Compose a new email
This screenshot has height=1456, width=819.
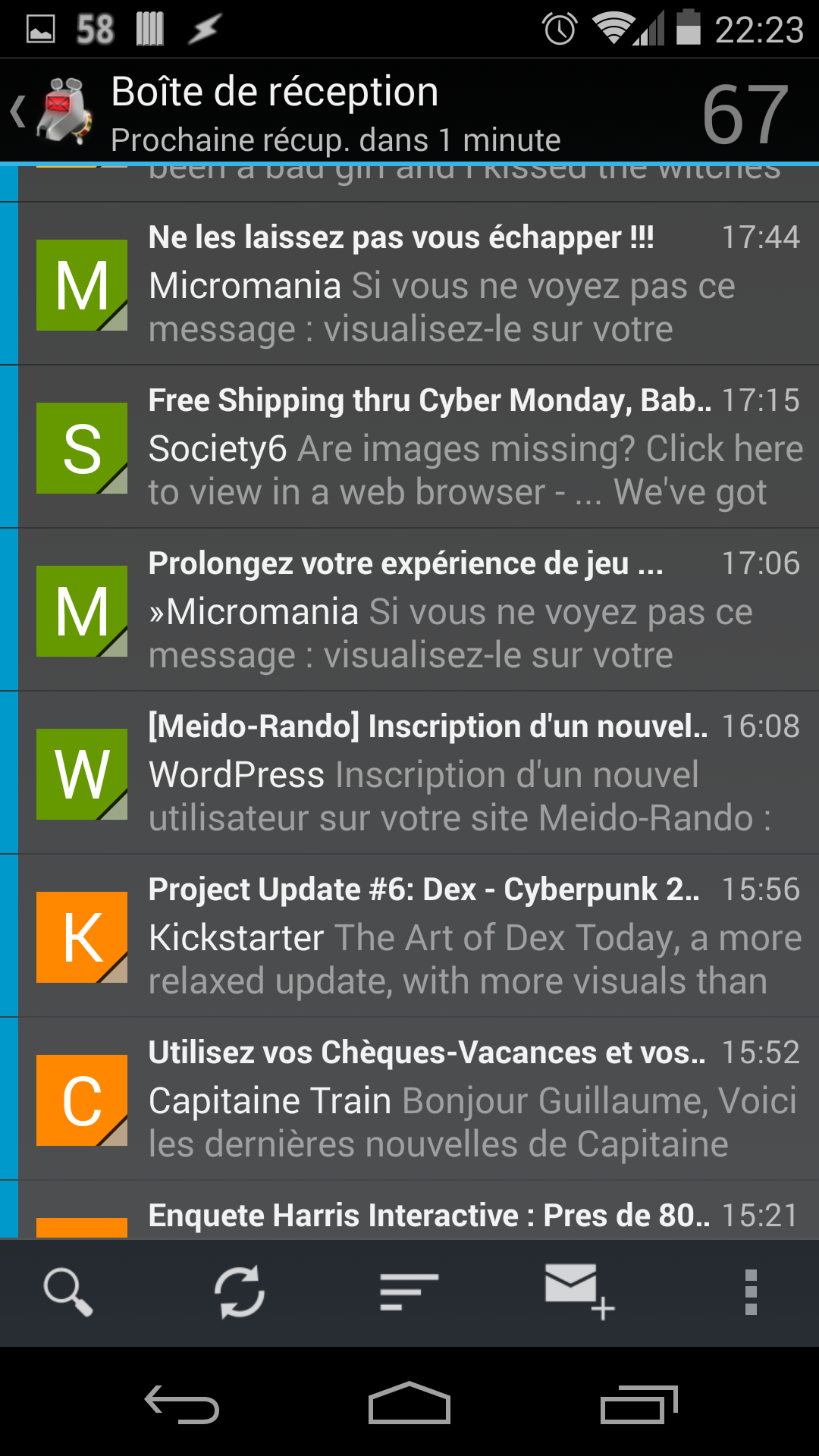coord(579,1292)
